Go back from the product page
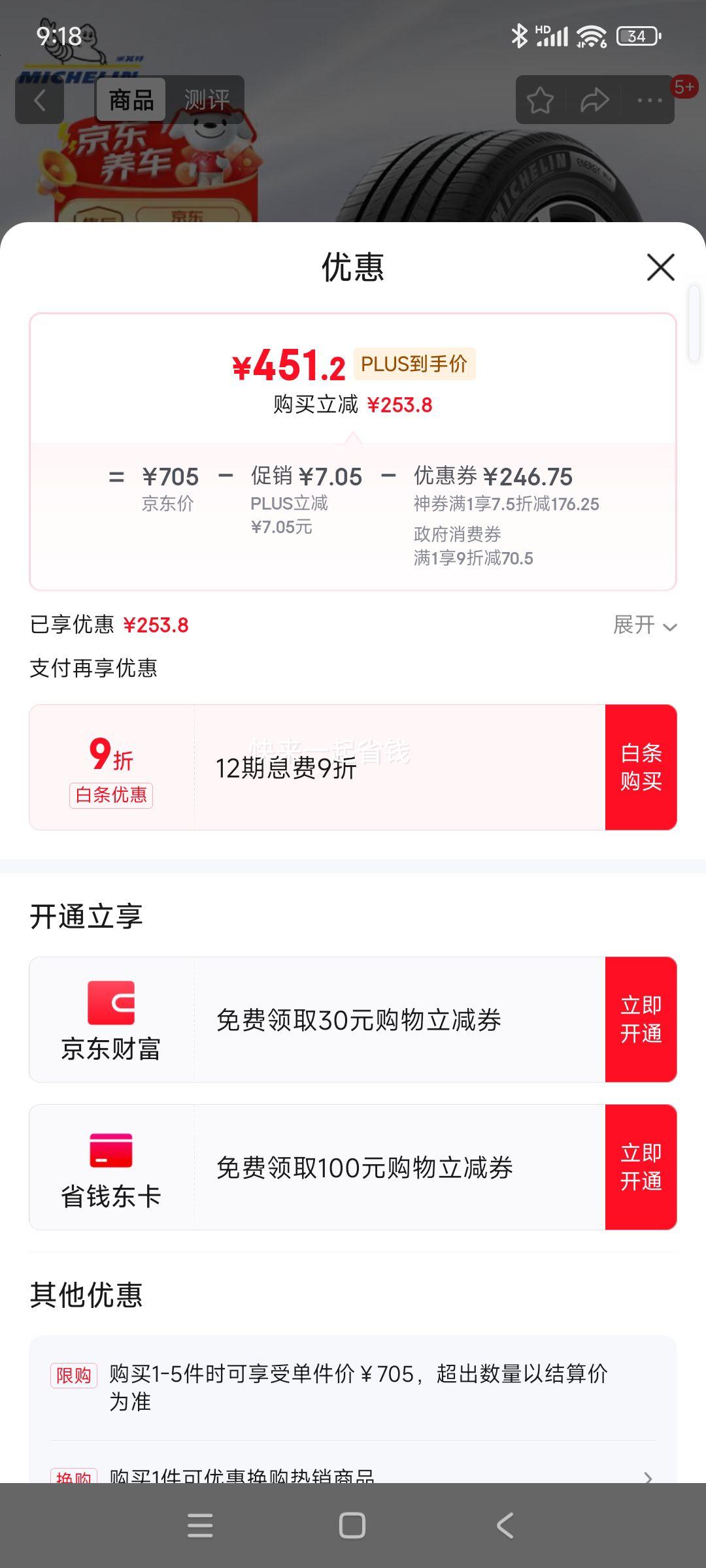Screen dimensions: 706x1568 click(x=40, y=101)
